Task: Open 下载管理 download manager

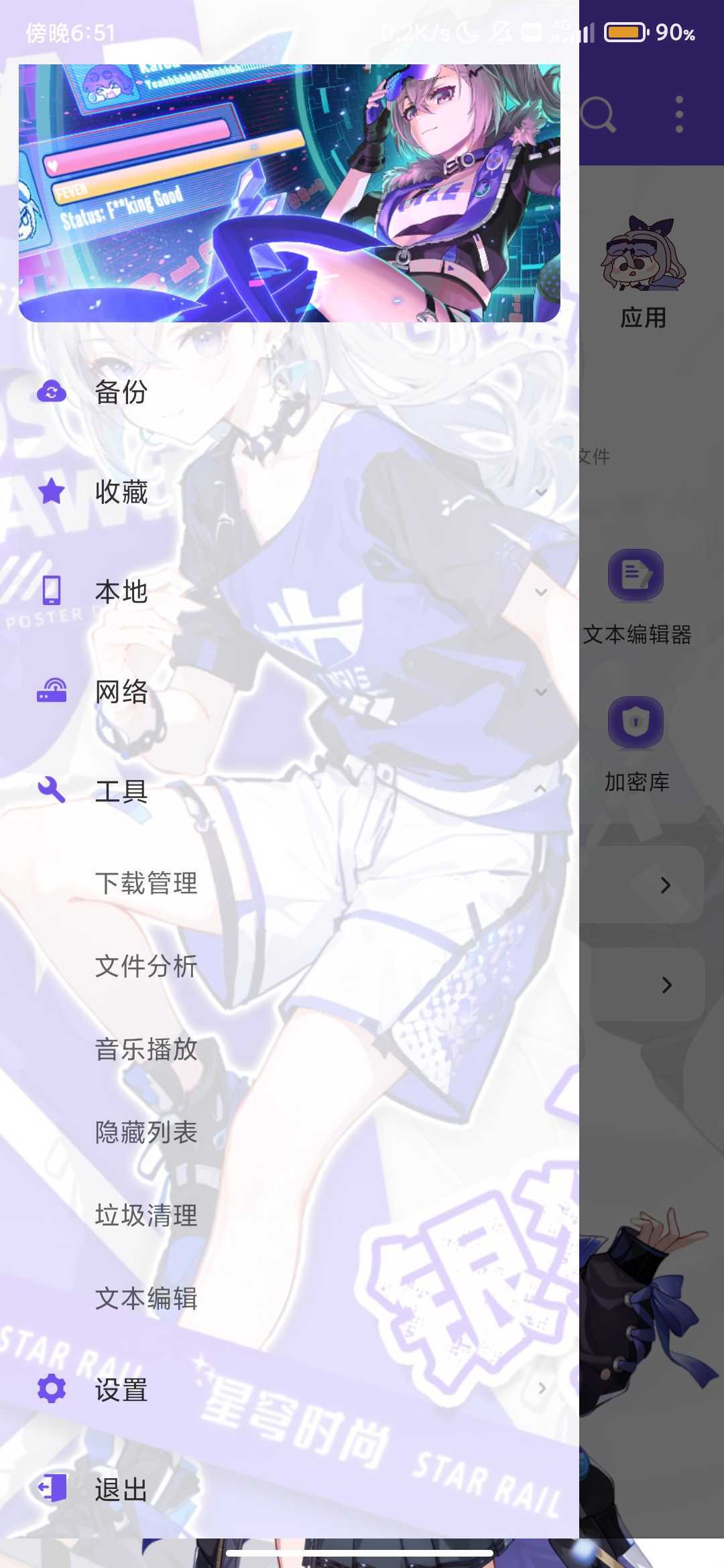Action: coord(146,883)
